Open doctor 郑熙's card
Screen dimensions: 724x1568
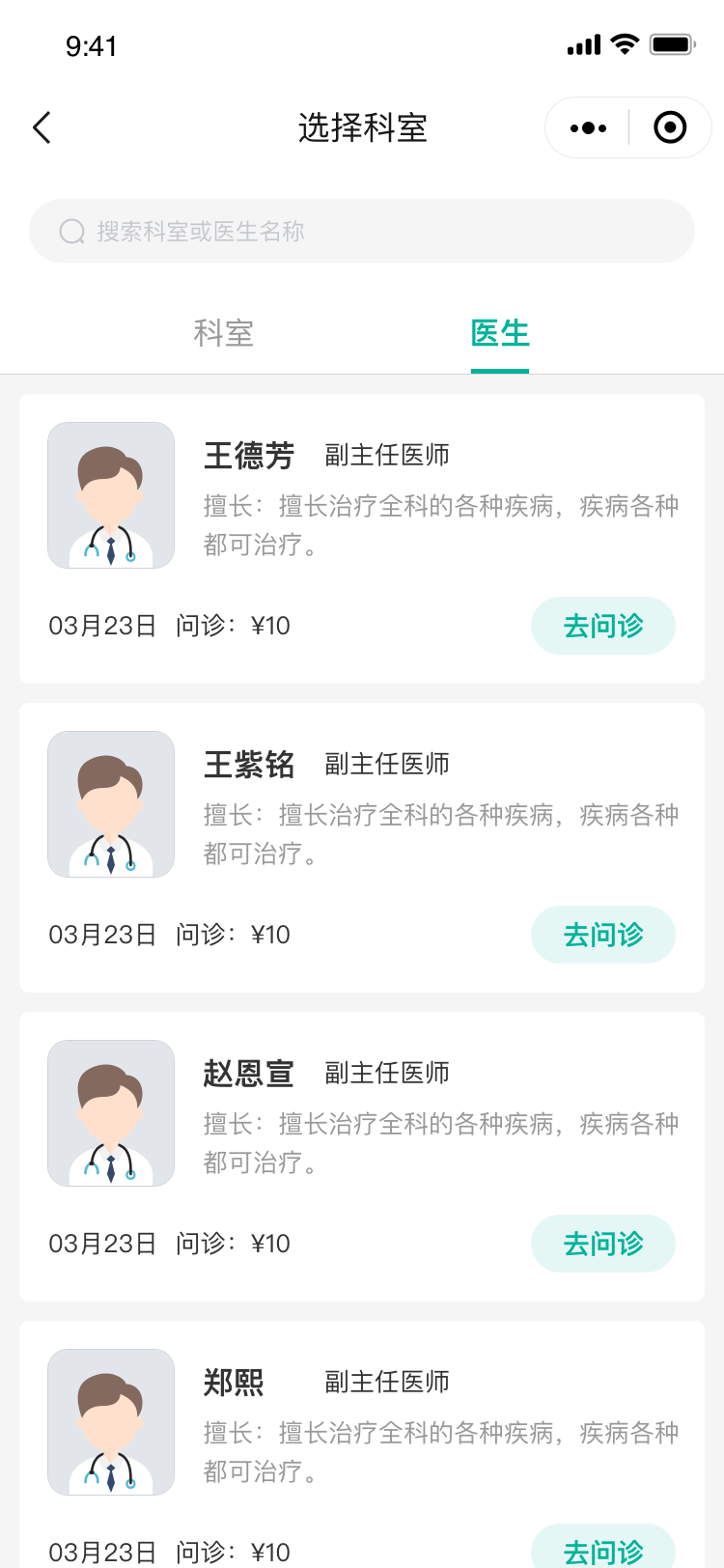362,1429
